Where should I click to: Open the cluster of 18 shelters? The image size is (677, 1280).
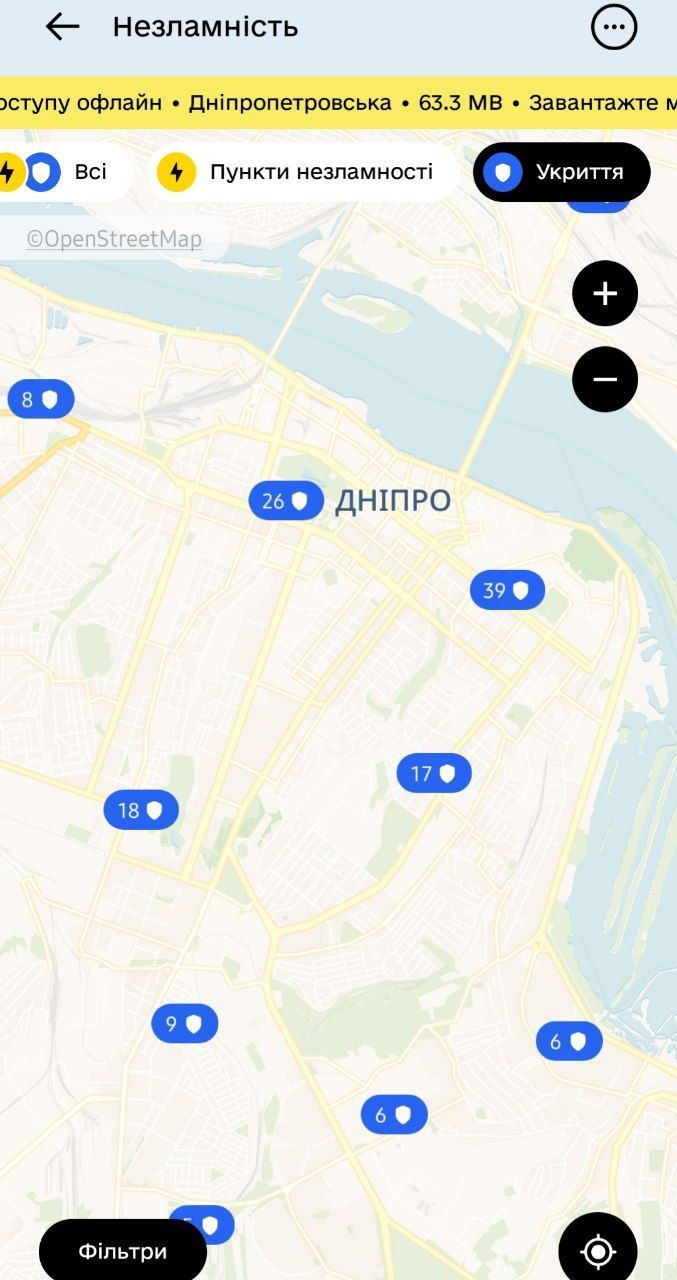pos(141,810)
